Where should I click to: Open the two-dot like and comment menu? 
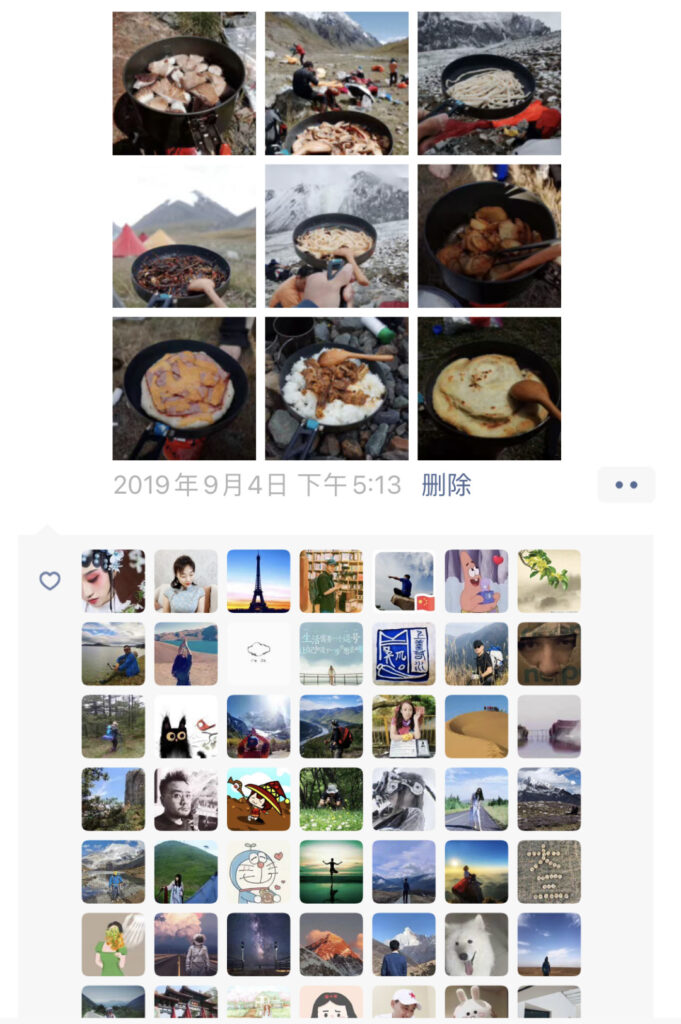(x=626, y=485)
